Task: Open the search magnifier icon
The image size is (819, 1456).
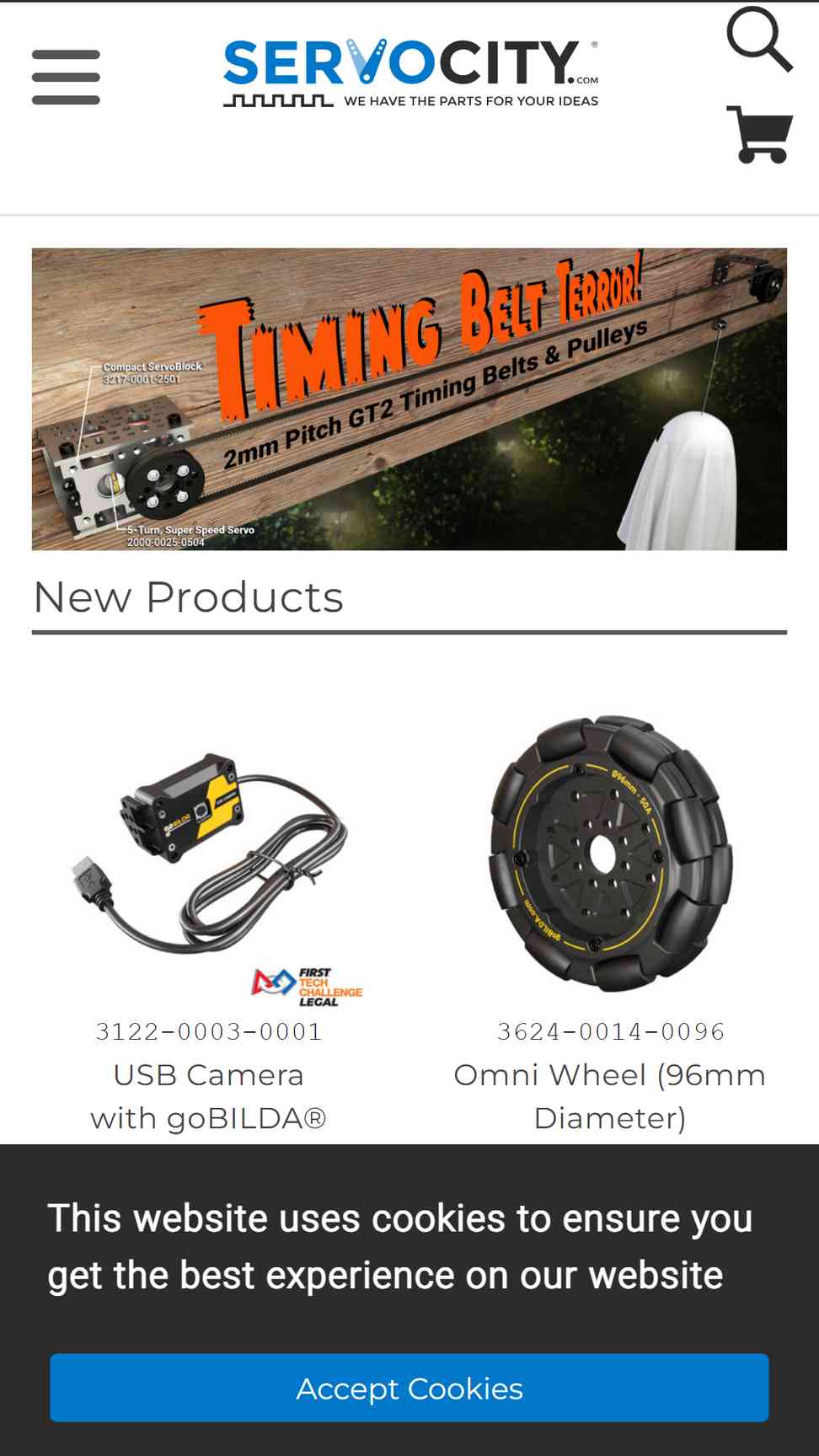Action: (758, 40)
